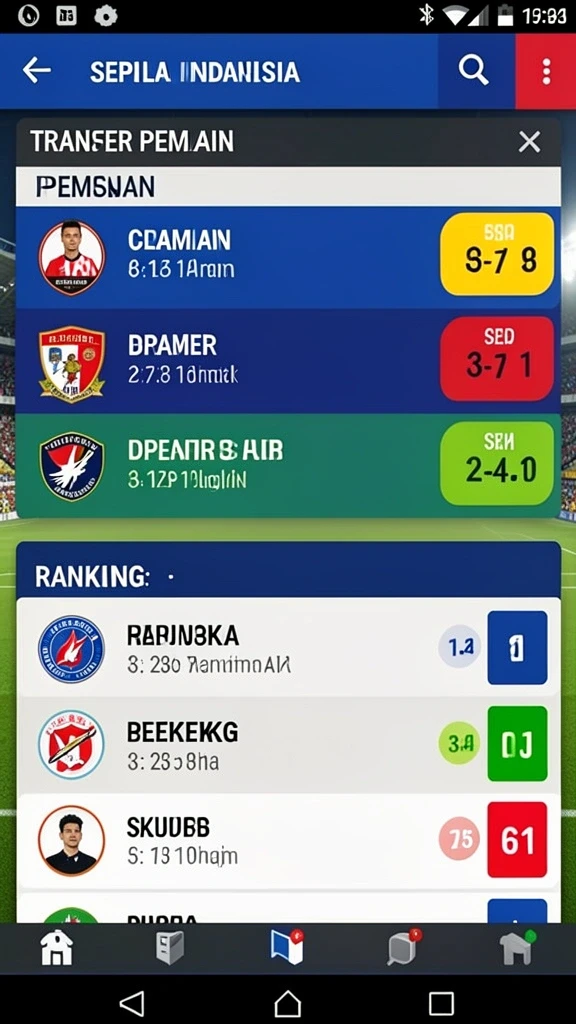Open the three-dot overflow menu
Screen dimensions: 576x1024
pos(546,71)
